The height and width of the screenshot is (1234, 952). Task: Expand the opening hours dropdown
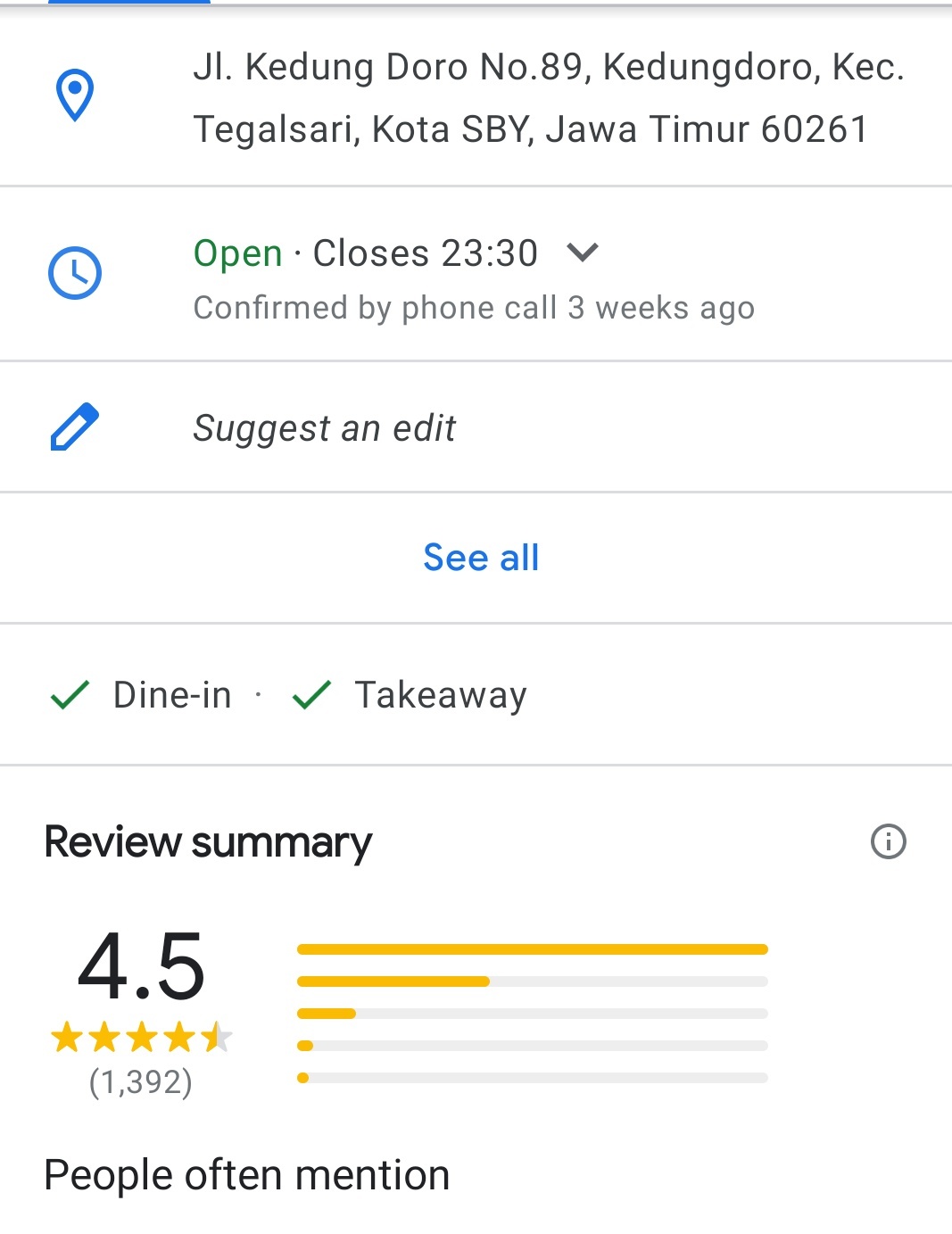click(583, 253)
